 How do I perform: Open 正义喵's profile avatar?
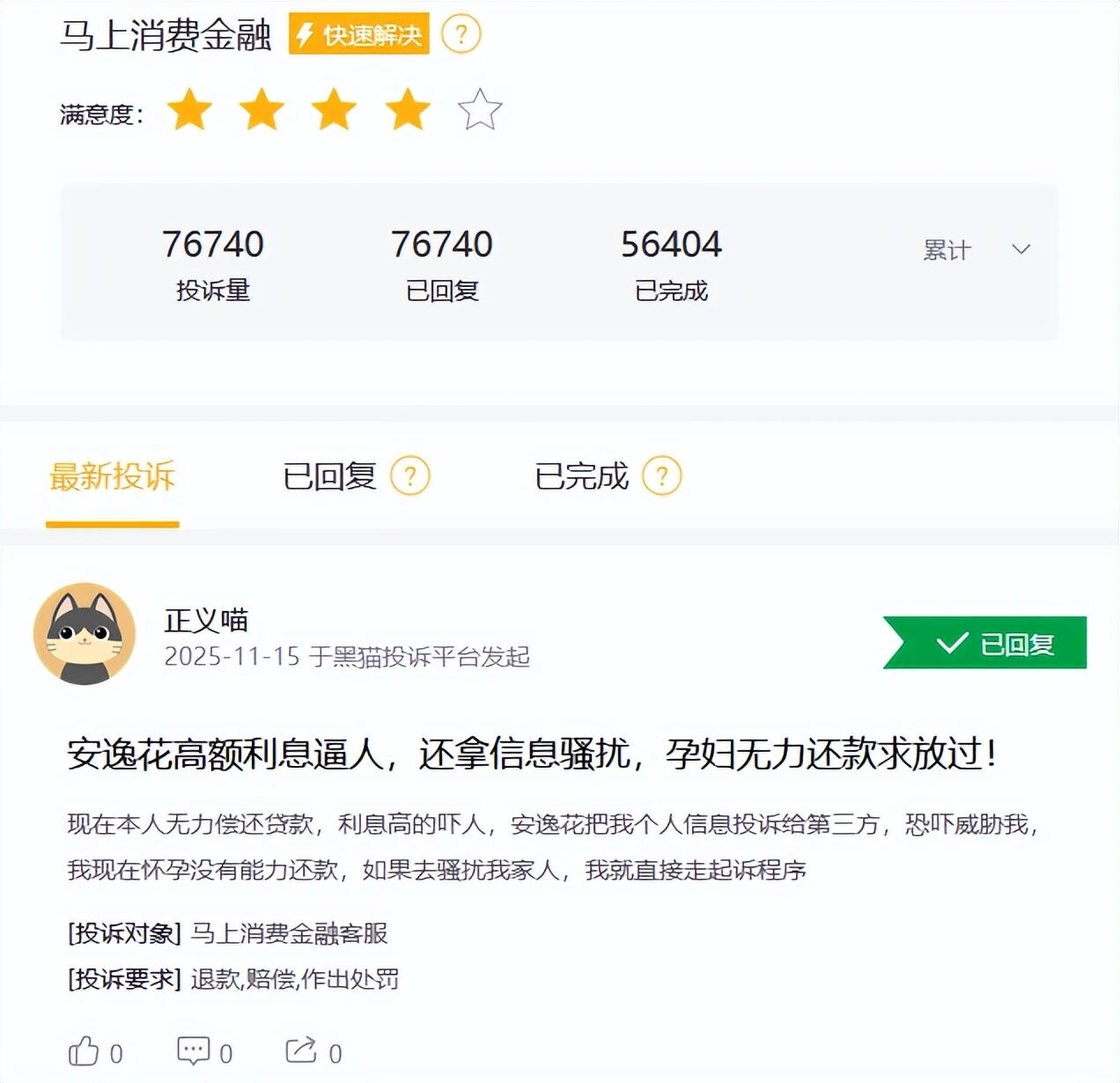85,634
